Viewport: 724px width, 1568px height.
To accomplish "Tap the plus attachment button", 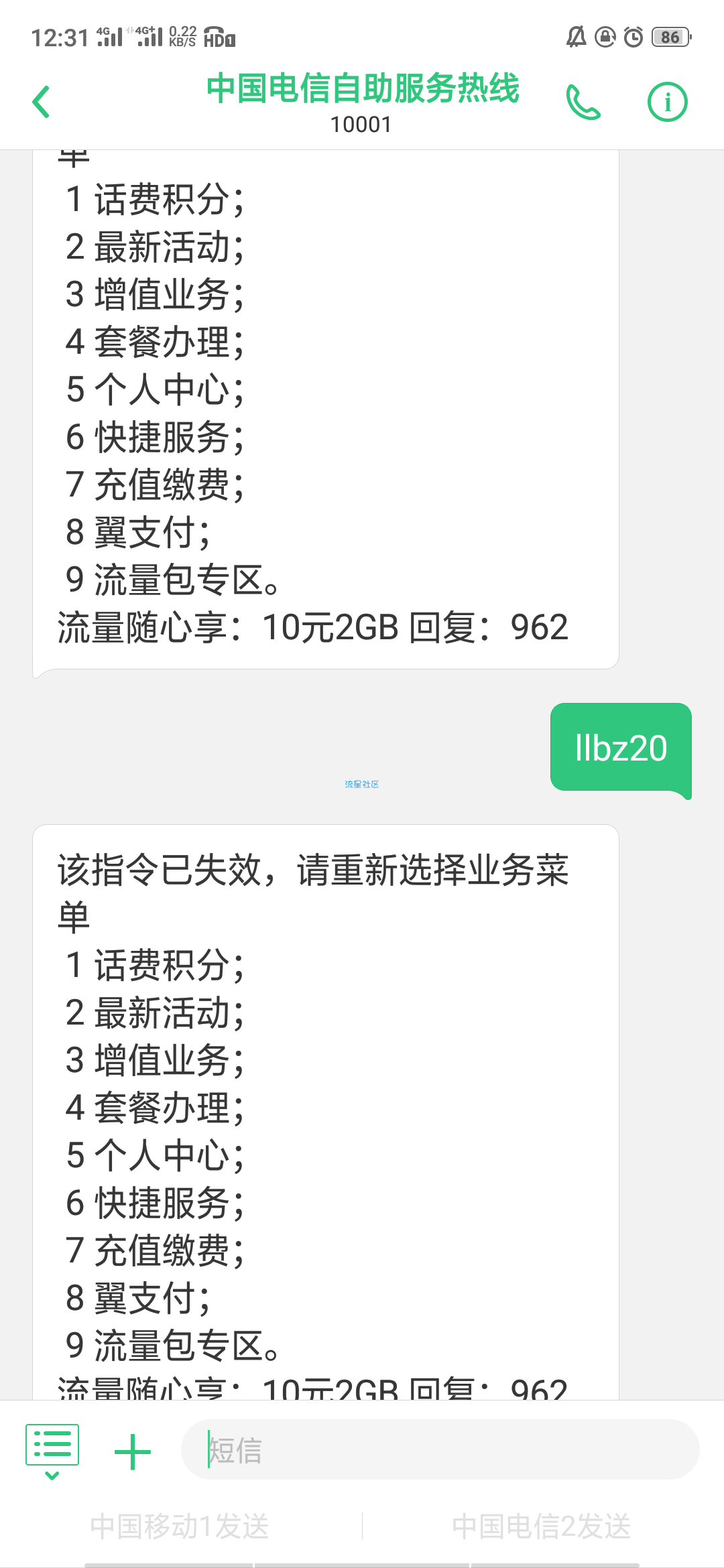I will click(133, 1451).
